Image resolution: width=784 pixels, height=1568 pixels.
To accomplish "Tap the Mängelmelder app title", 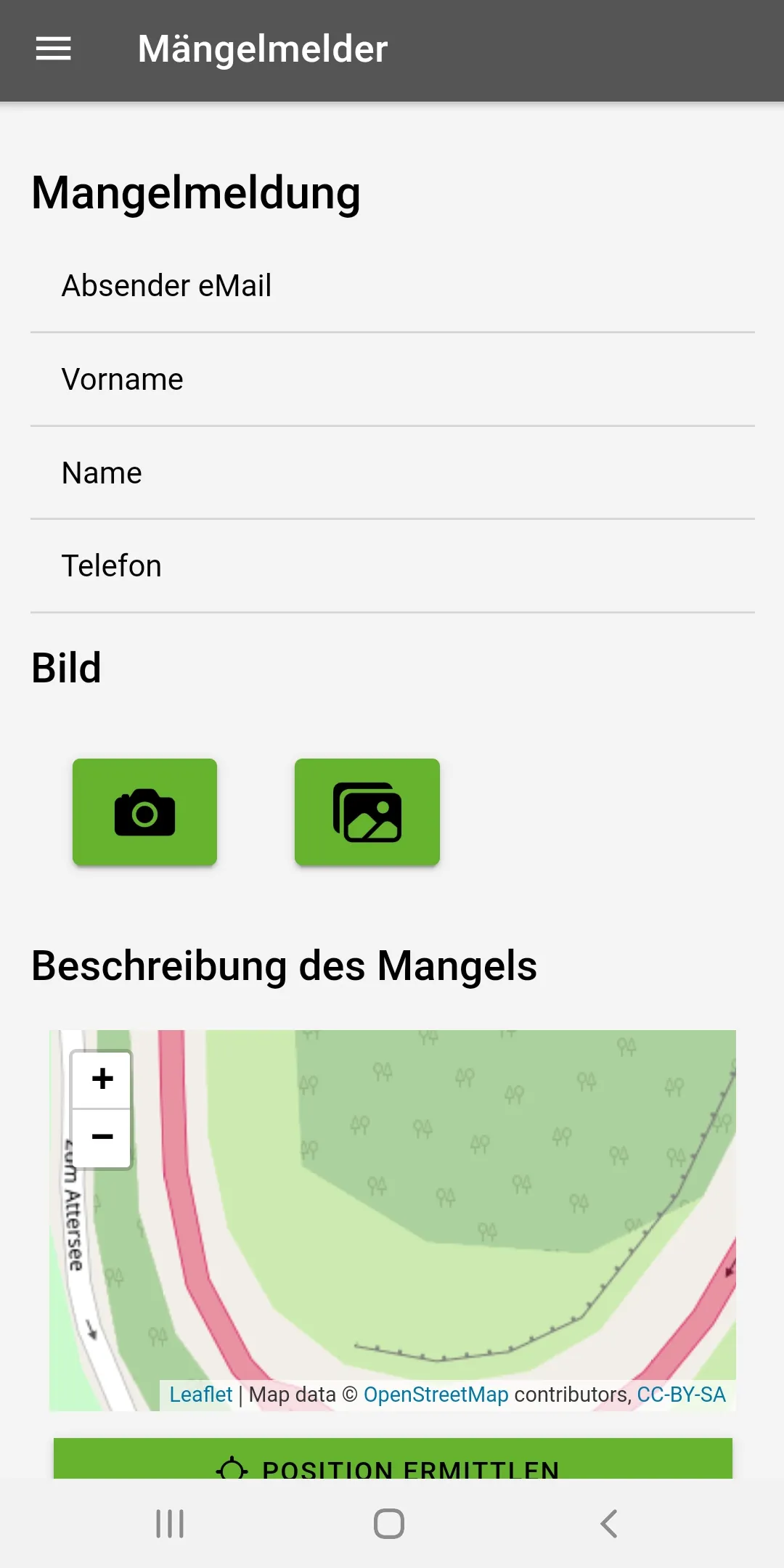I will (263, 49).
